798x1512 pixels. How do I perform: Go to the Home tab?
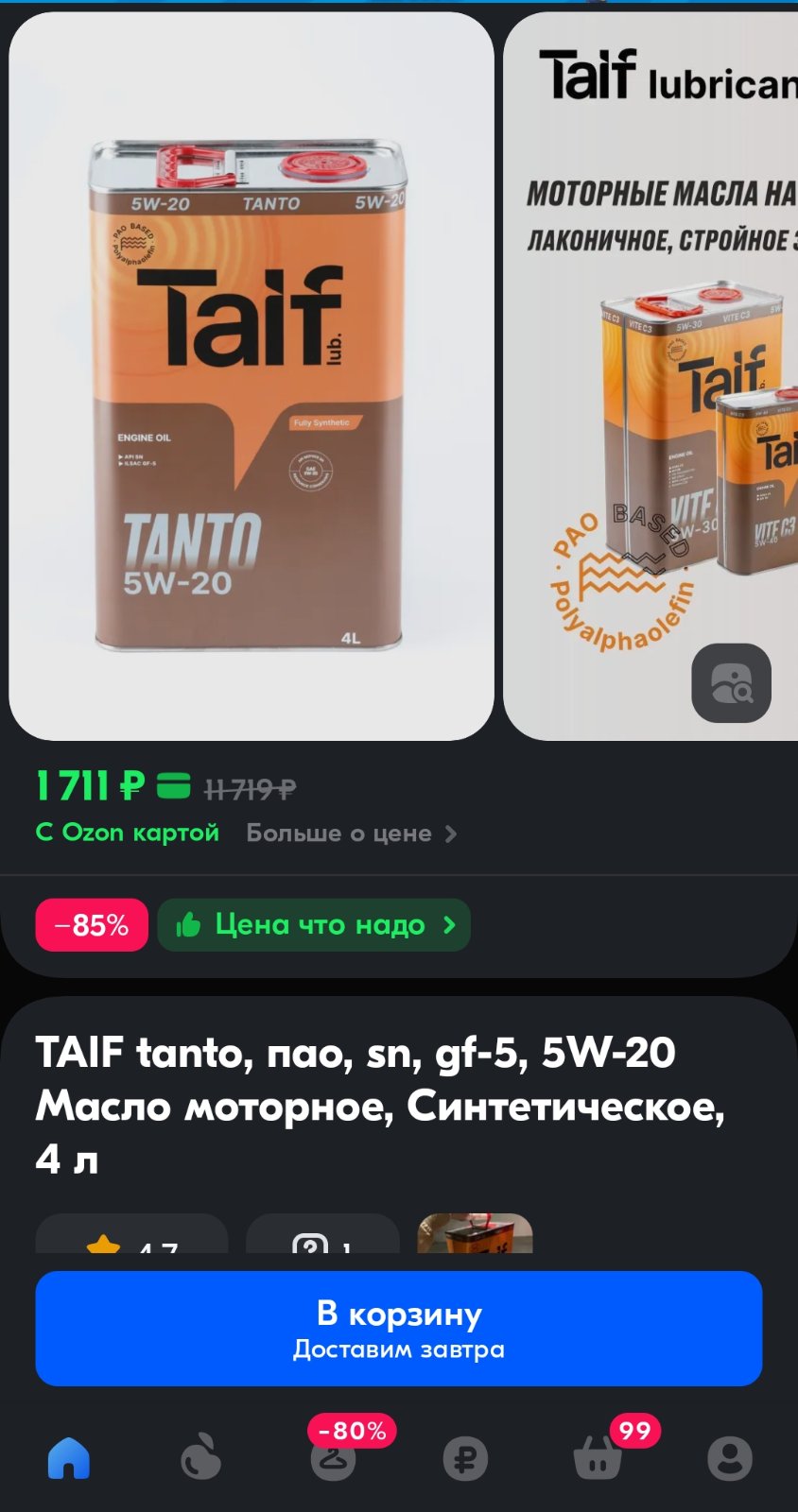(x=68, y=1458)
